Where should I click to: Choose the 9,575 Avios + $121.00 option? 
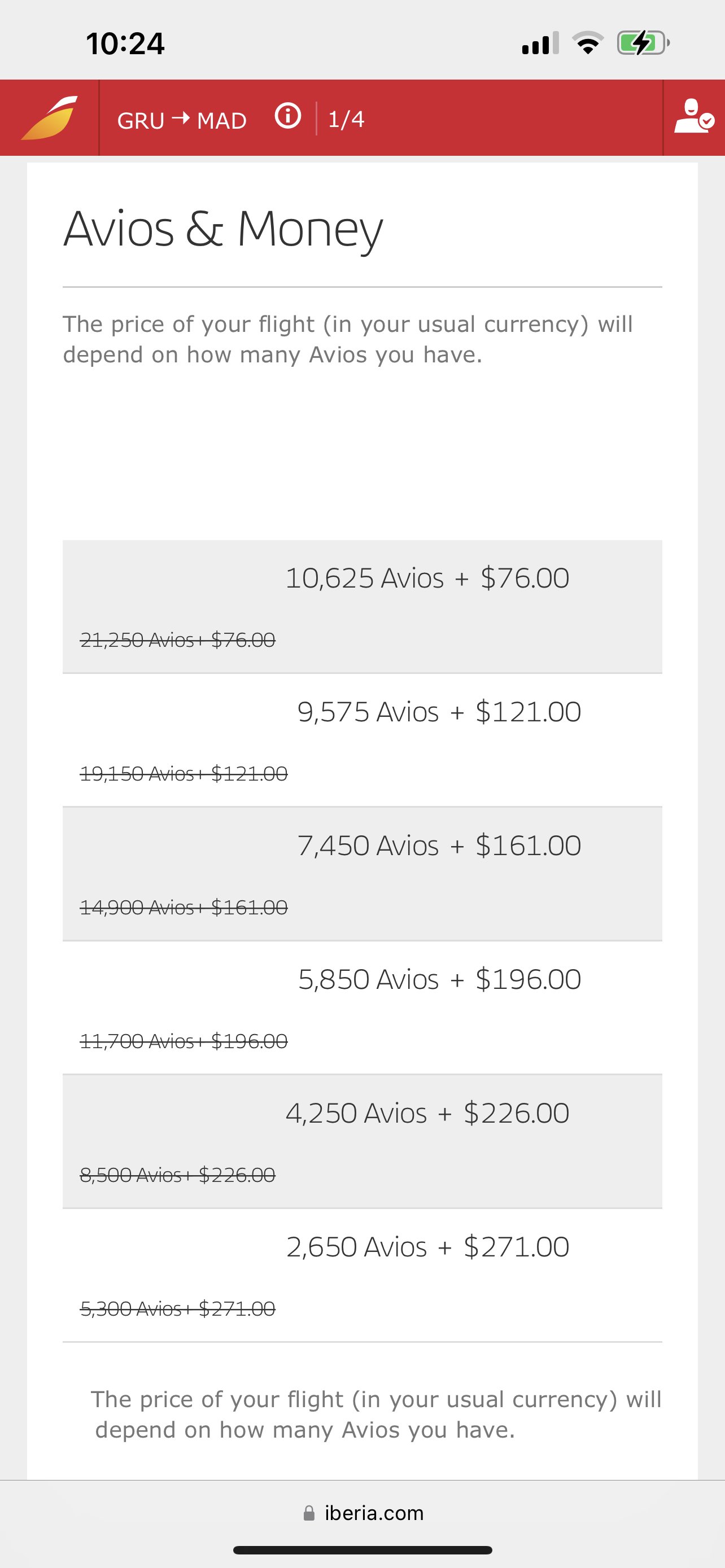click(x=362, y=740)
